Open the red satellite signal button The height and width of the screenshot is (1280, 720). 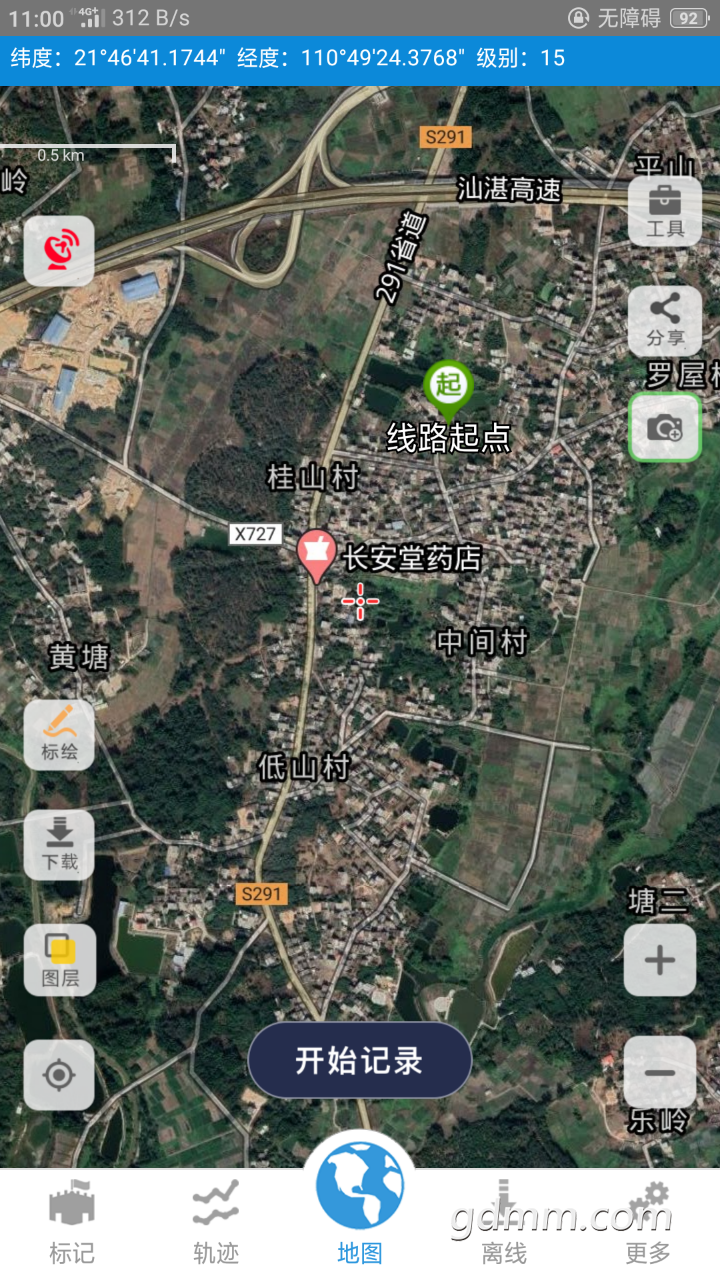(x=59, y=251)
